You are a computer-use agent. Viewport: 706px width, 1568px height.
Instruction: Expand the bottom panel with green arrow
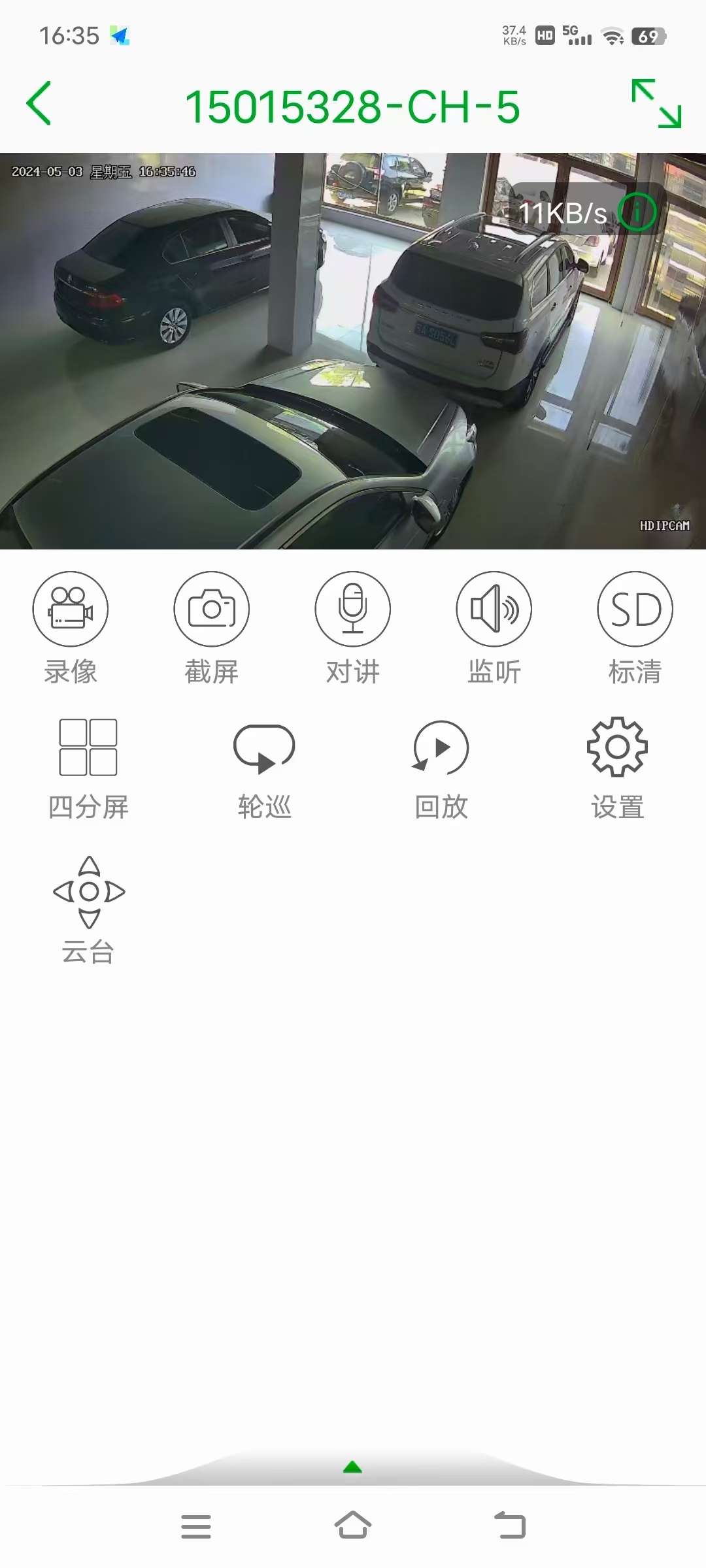352,1467
